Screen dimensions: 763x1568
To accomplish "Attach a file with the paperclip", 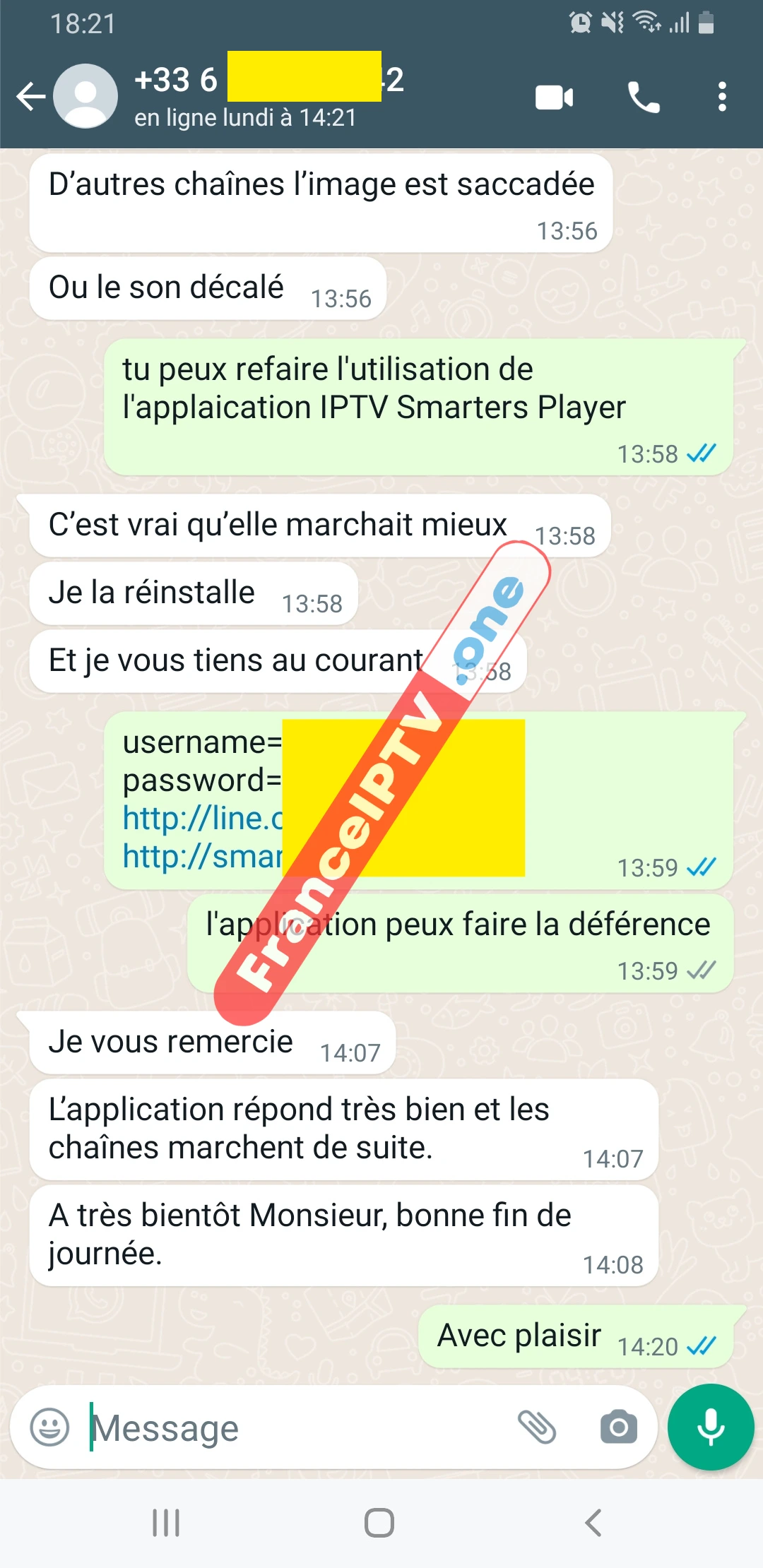I will click(x=537, y=1427).
